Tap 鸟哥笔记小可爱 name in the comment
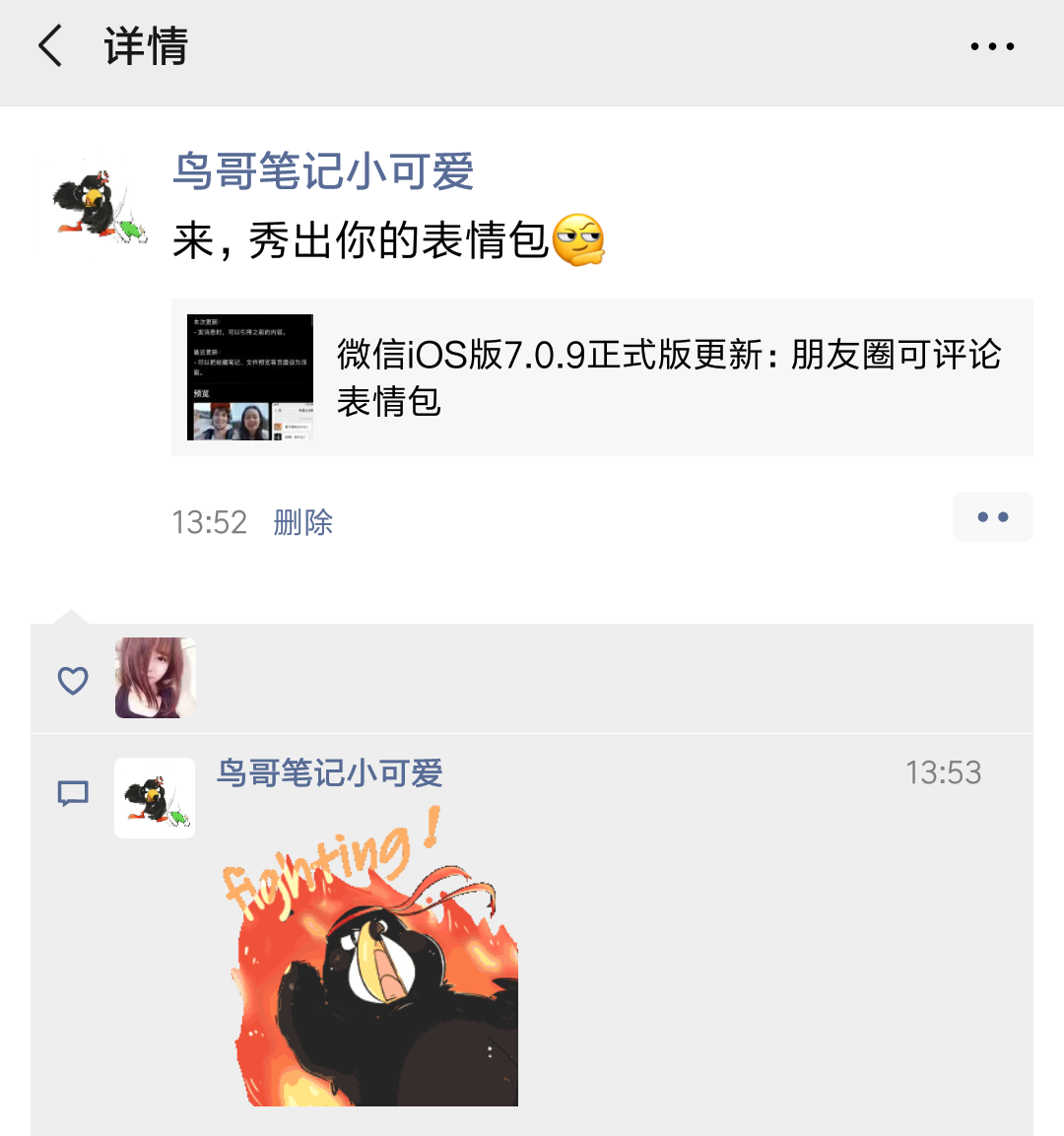Image resolution: width=1064 pixels, height=1136 pixels. (330, 773)
